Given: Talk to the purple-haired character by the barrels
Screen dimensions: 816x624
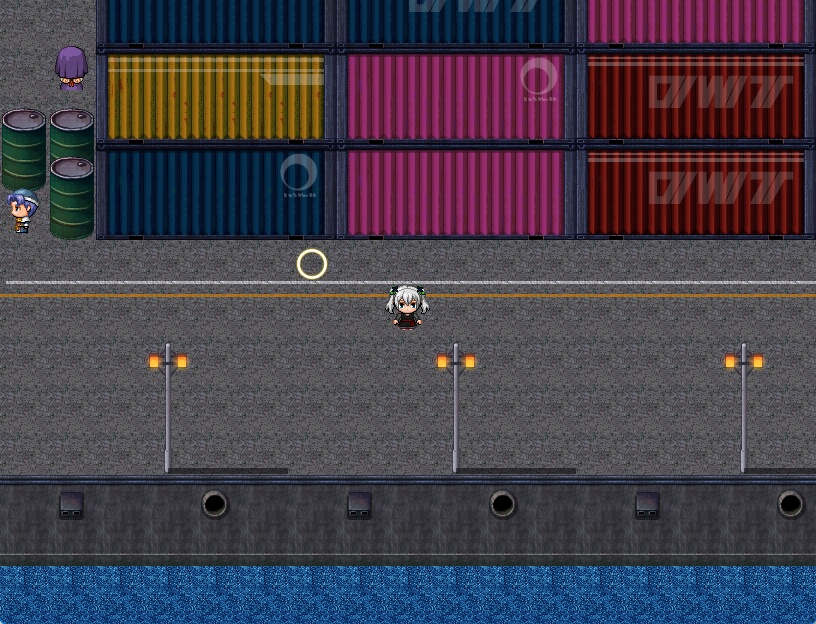Looking at the screenshot, I should pos(71,68).
